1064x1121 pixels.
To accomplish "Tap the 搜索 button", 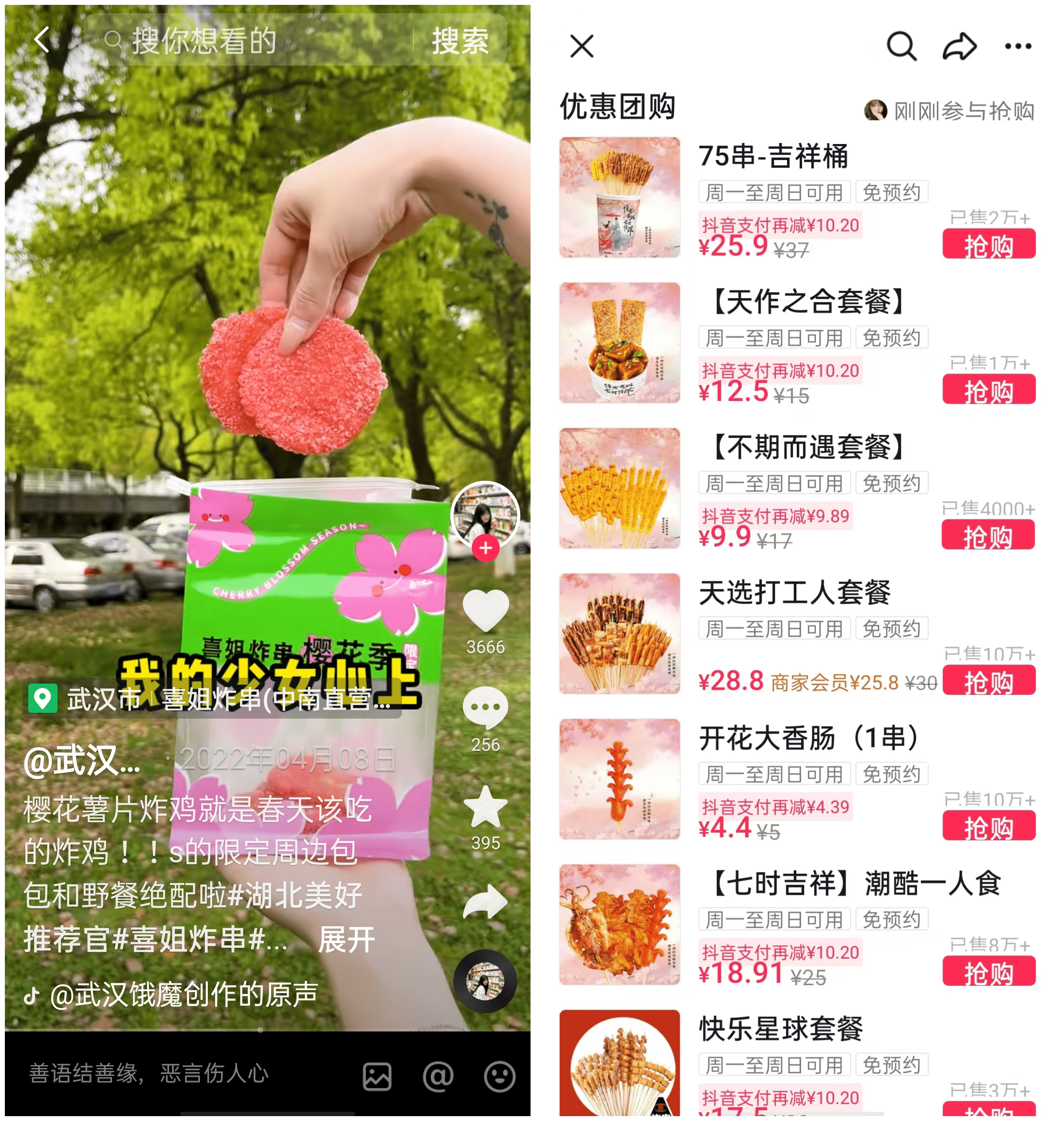I will (x=460, y=41).
